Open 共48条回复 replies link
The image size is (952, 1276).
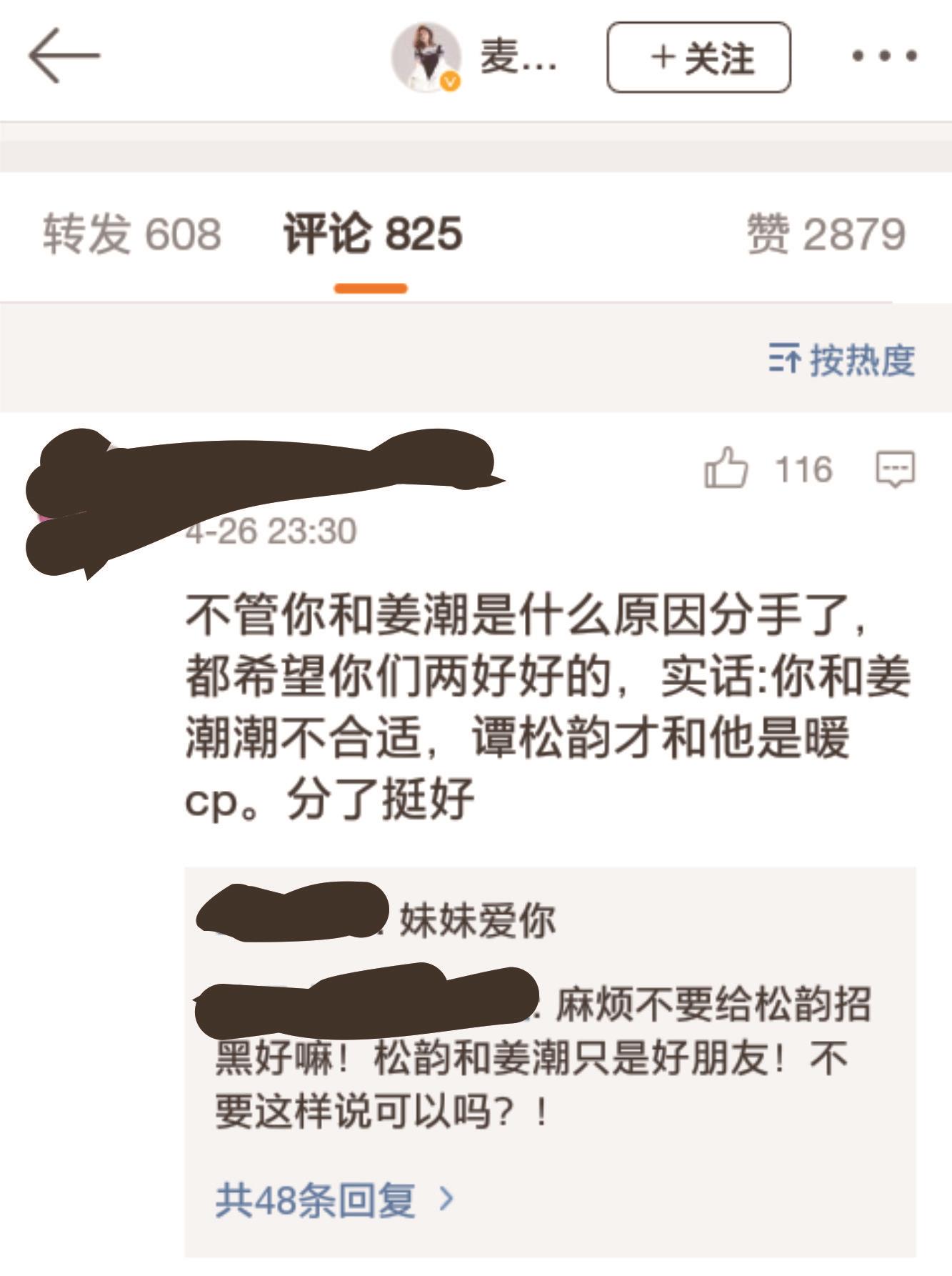point(334,1200)
